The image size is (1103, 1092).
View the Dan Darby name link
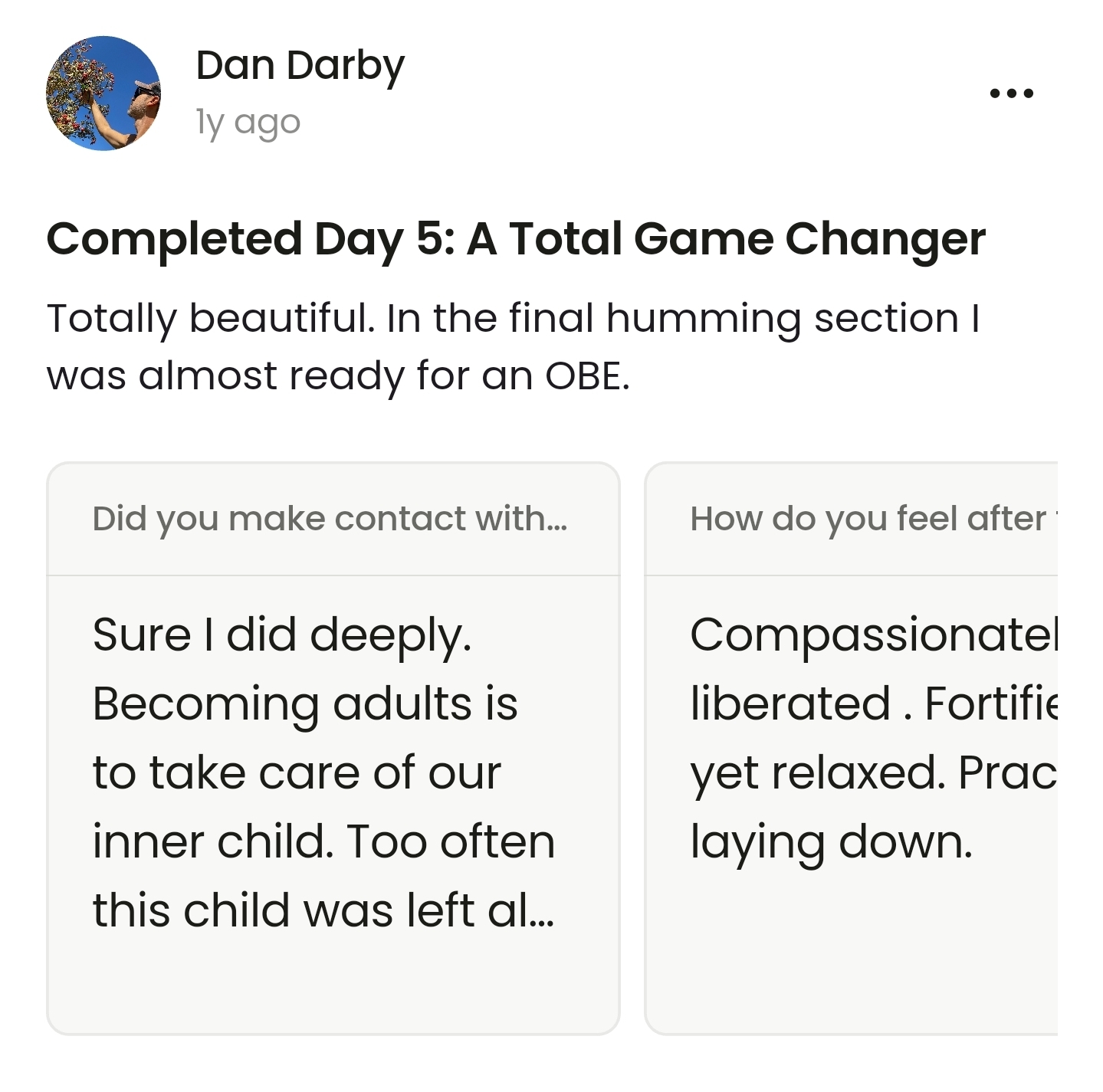coord(300,66)
